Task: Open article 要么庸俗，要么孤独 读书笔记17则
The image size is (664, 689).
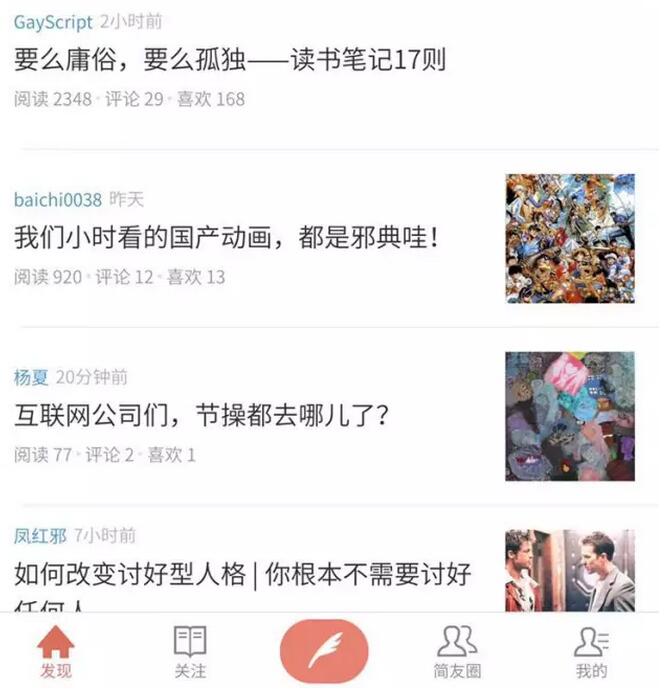Action: pyautogui.click(x=230, y=60)
